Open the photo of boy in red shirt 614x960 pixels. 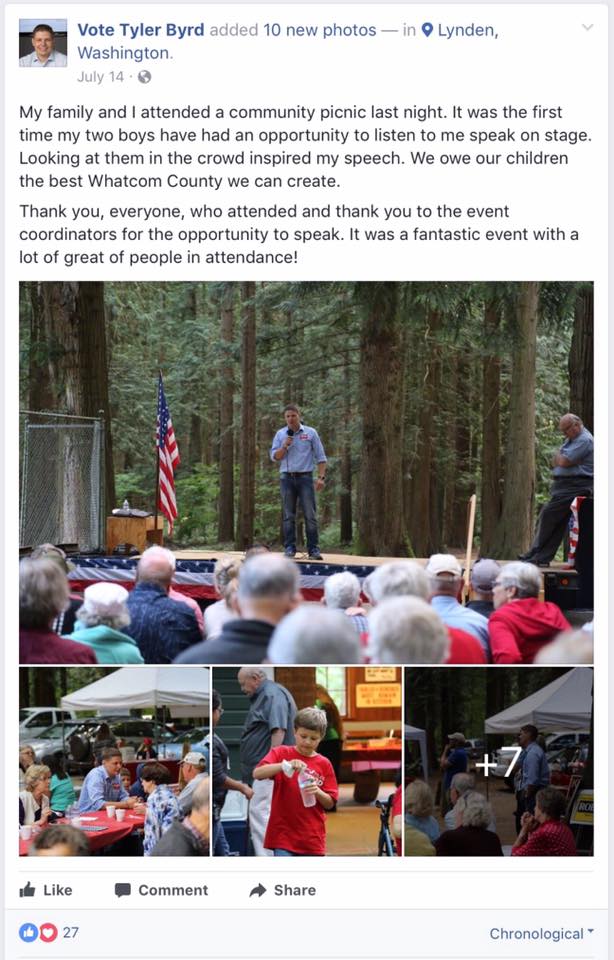[x=306, y=761]
